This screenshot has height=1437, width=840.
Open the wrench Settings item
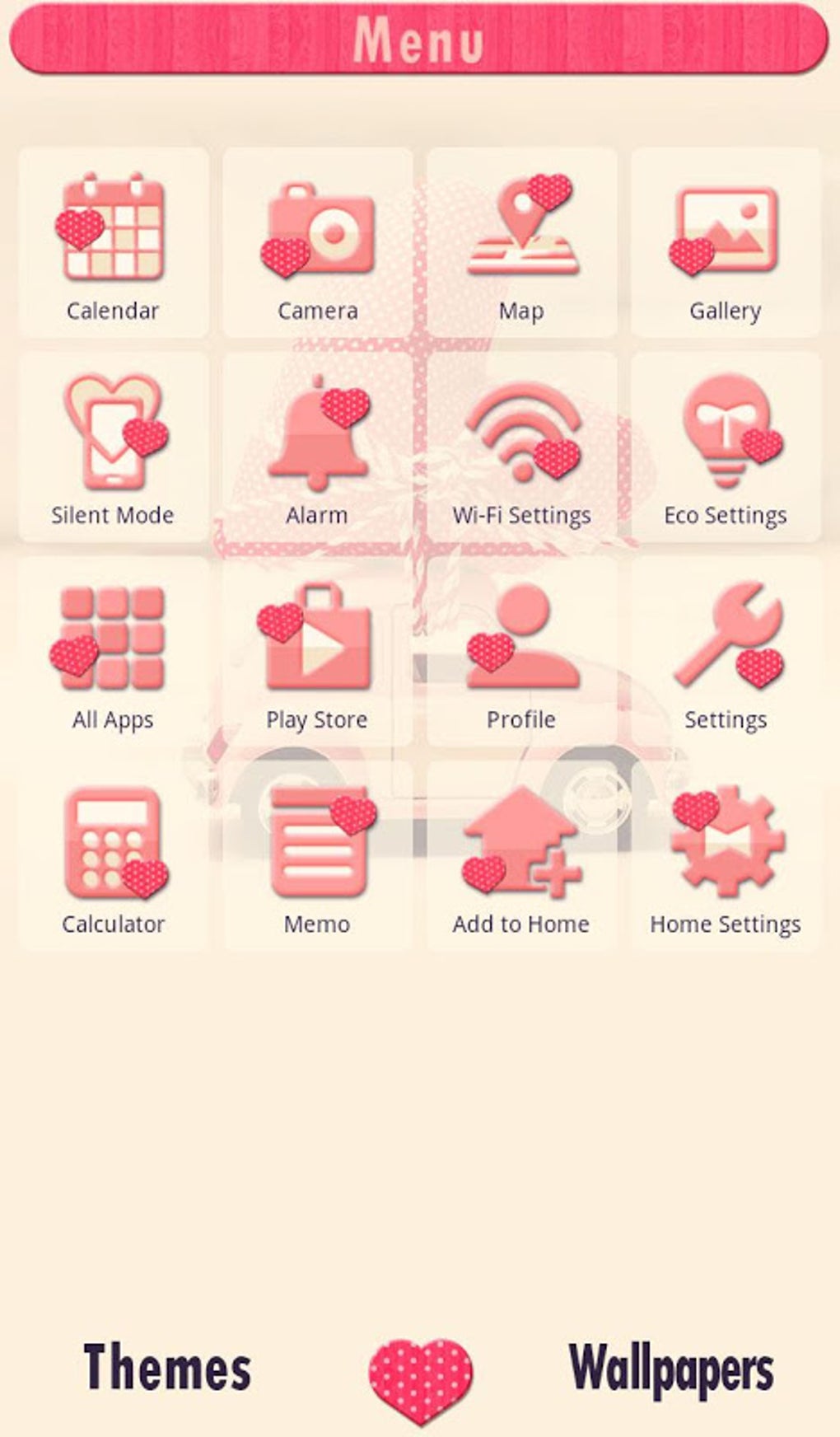725,652
